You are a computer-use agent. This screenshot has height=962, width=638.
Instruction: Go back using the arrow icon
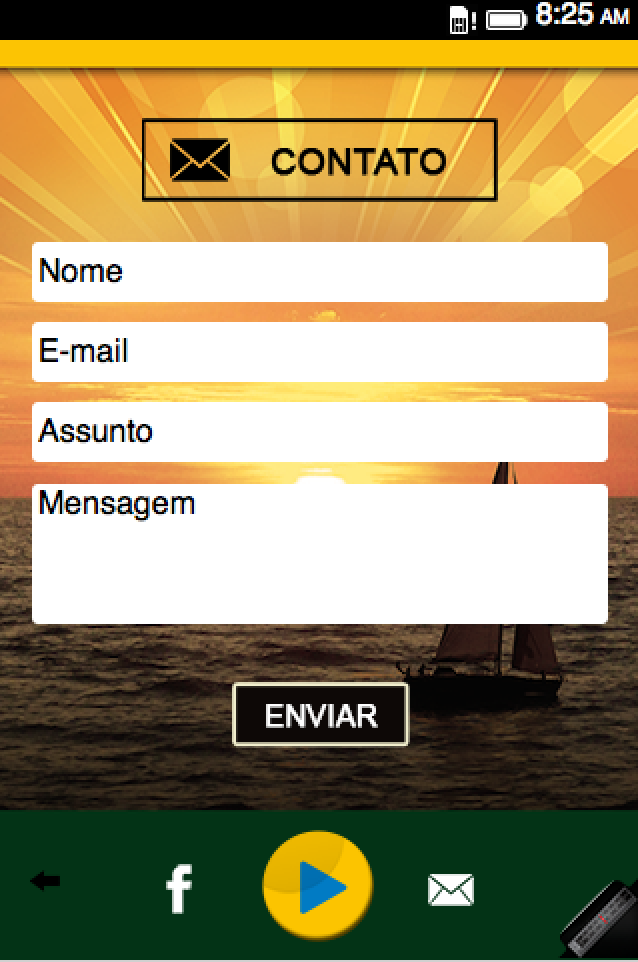coord(45,881)
